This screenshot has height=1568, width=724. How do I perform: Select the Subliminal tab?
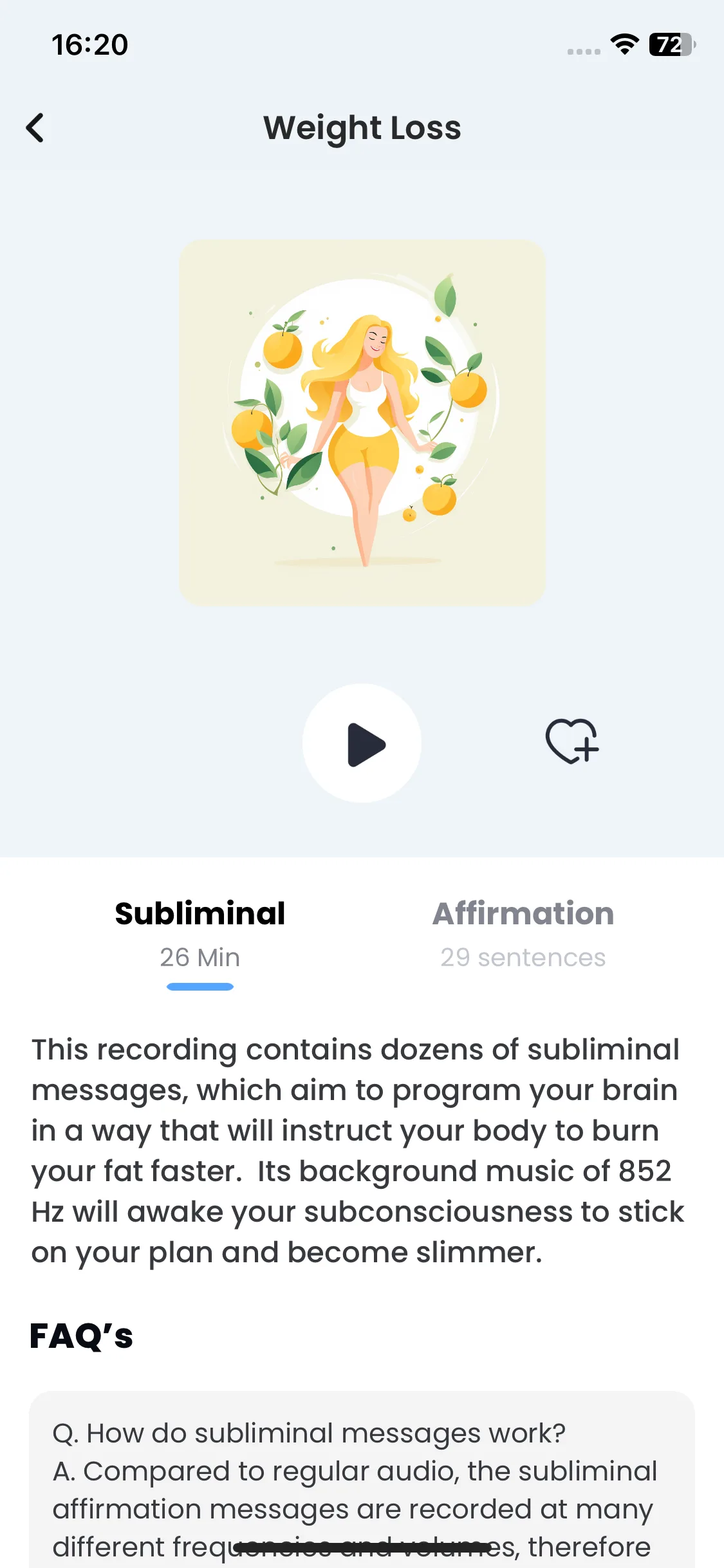[200, 932]
